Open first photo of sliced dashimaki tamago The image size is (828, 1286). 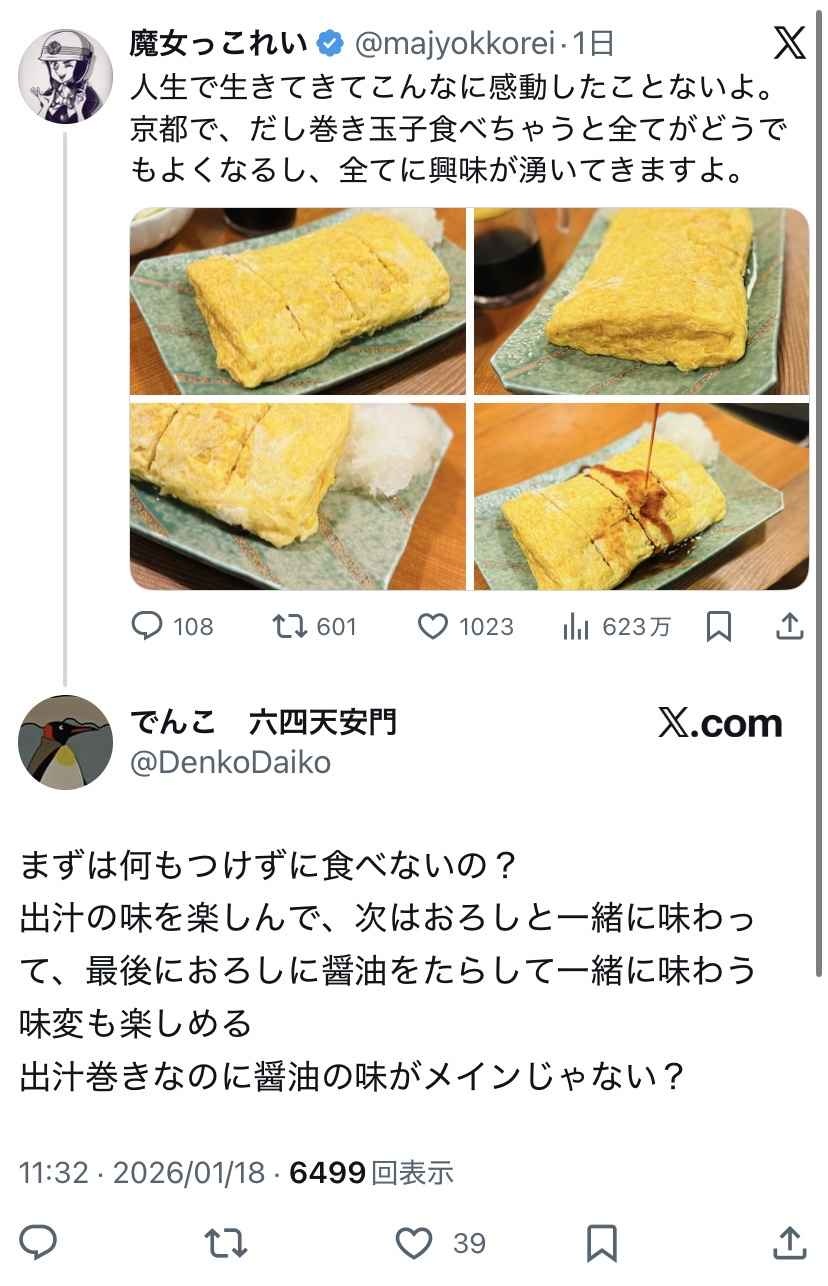tap(298, 301)
